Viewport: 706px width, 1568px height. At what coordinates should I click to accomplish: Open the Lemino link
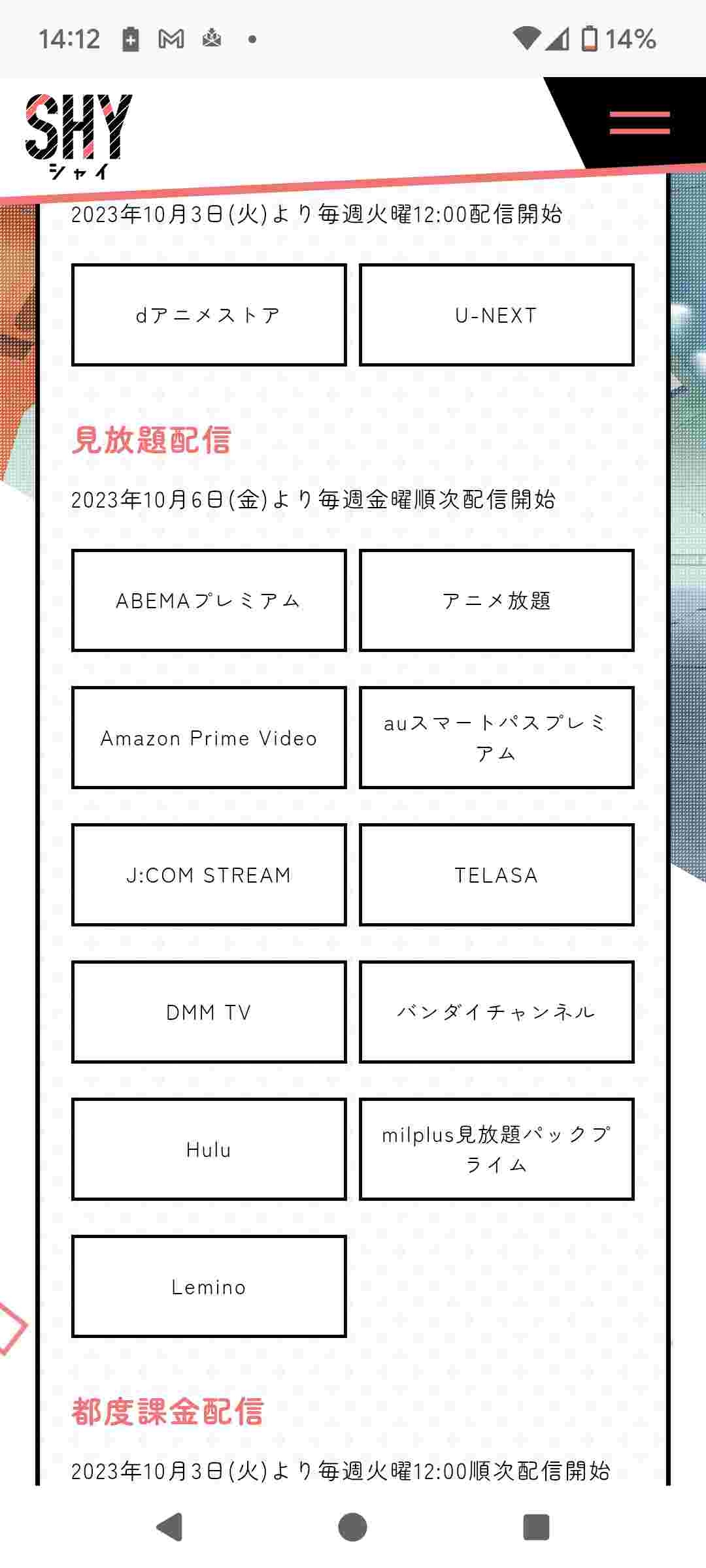[x=209, y=1286]
